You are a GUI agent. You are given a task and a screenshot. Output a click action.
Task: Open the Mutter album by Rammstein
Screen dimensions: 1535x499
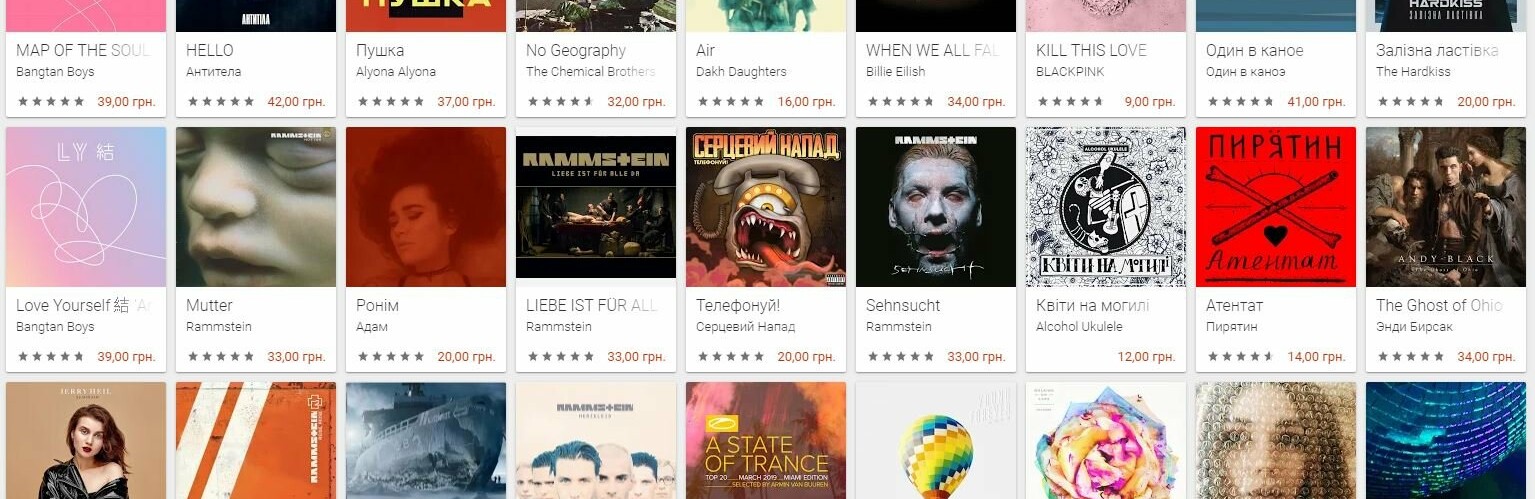pos(255,207)
